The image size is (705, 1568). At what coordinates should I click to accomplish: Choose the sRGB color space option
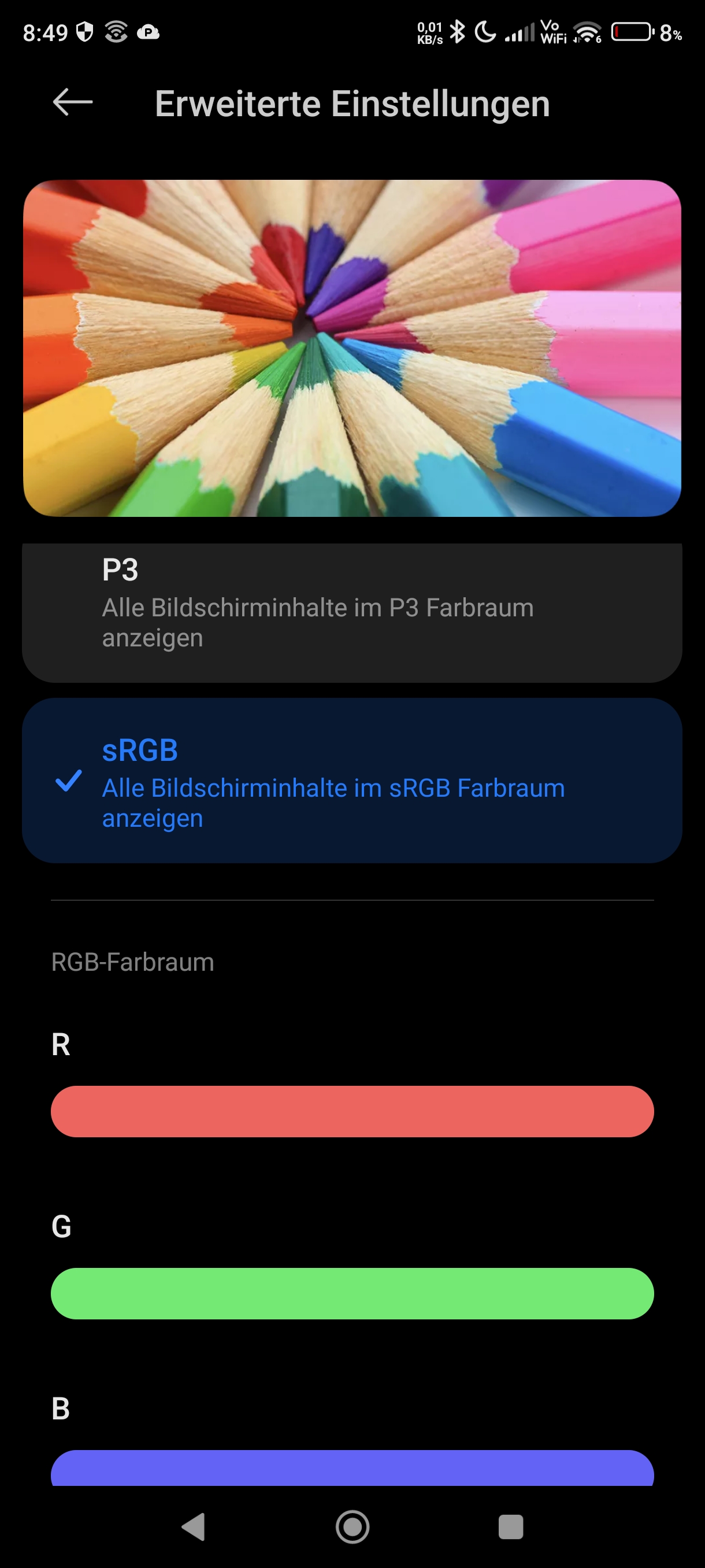point(351,781)
